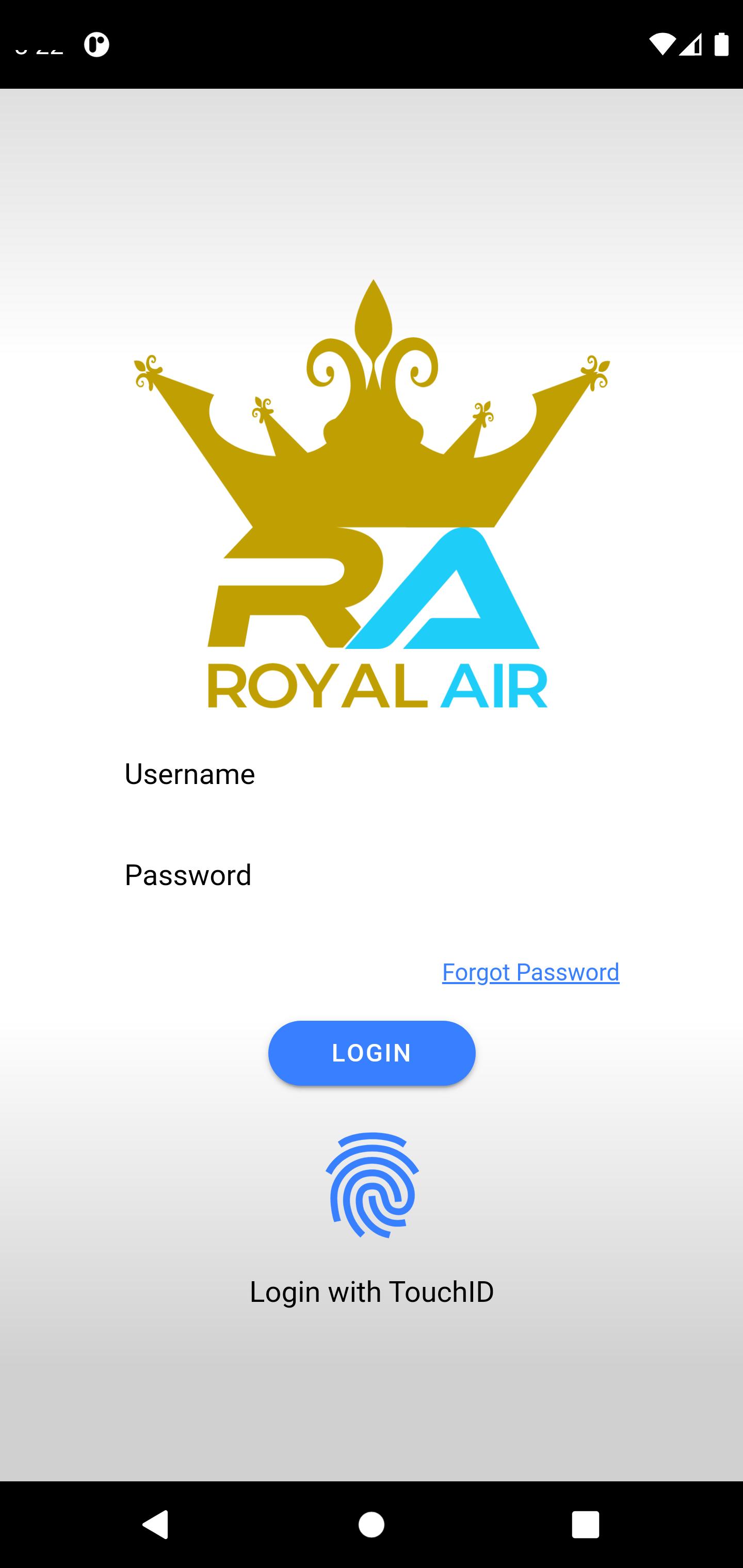Viewport: 743px width, 1568px height.
Task: Open recent apps with the square button
Action: tap(585, 1525)
